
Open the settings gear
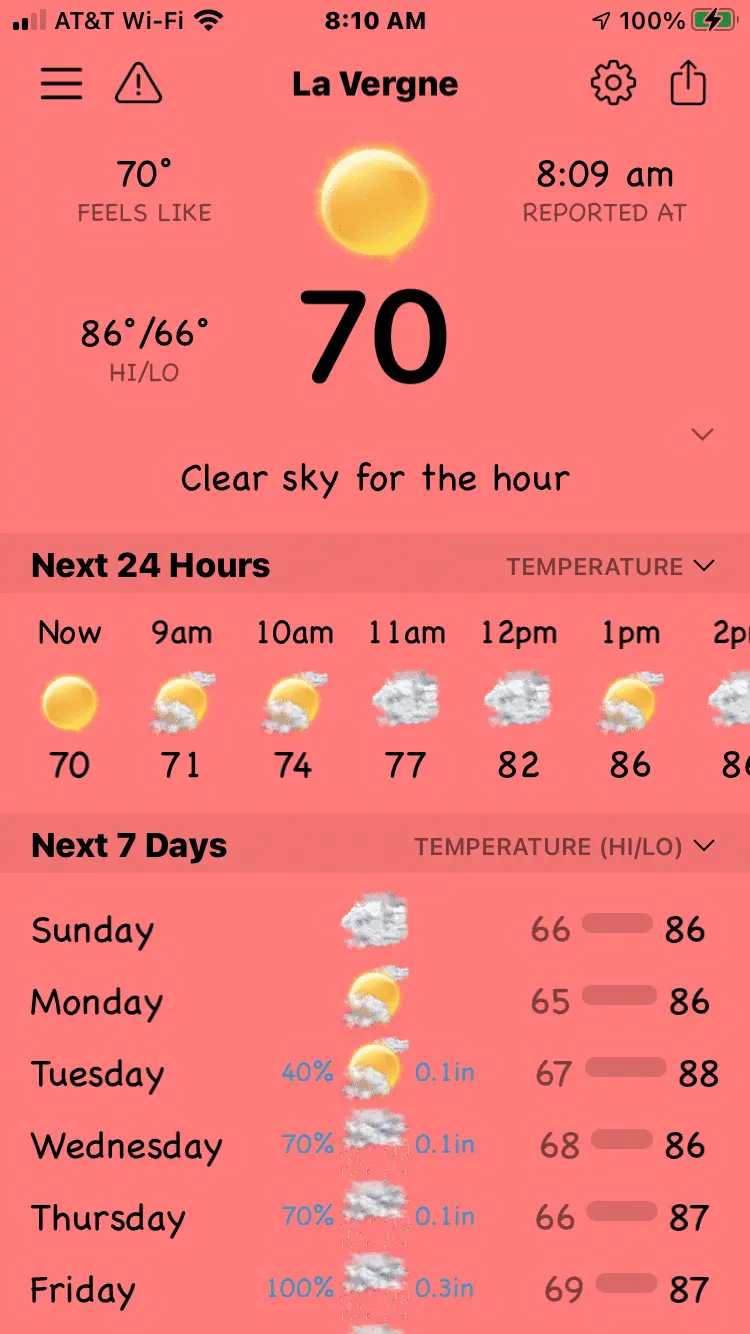613,84
